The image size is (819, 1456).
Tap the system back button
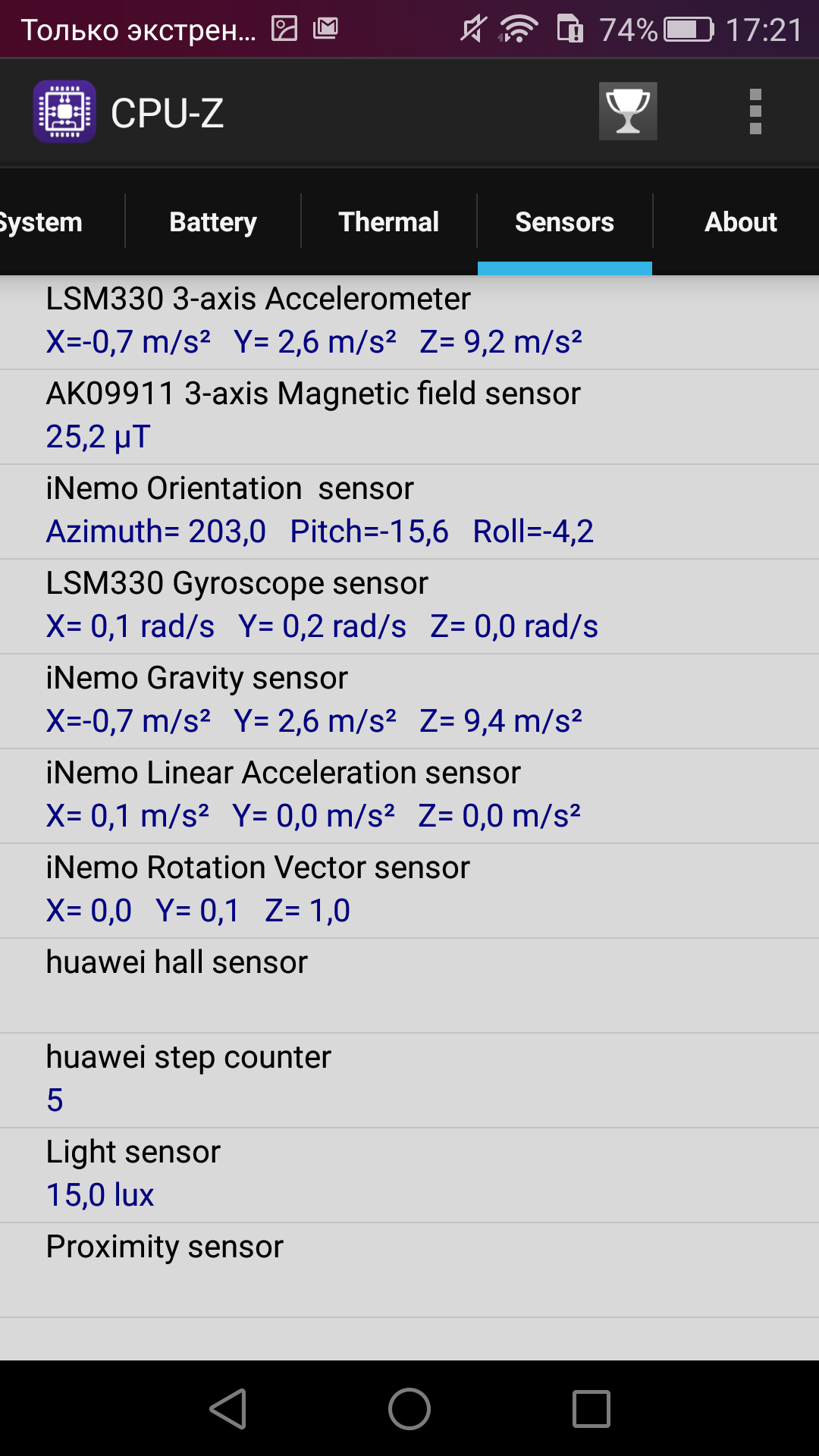pos(227,1409)
